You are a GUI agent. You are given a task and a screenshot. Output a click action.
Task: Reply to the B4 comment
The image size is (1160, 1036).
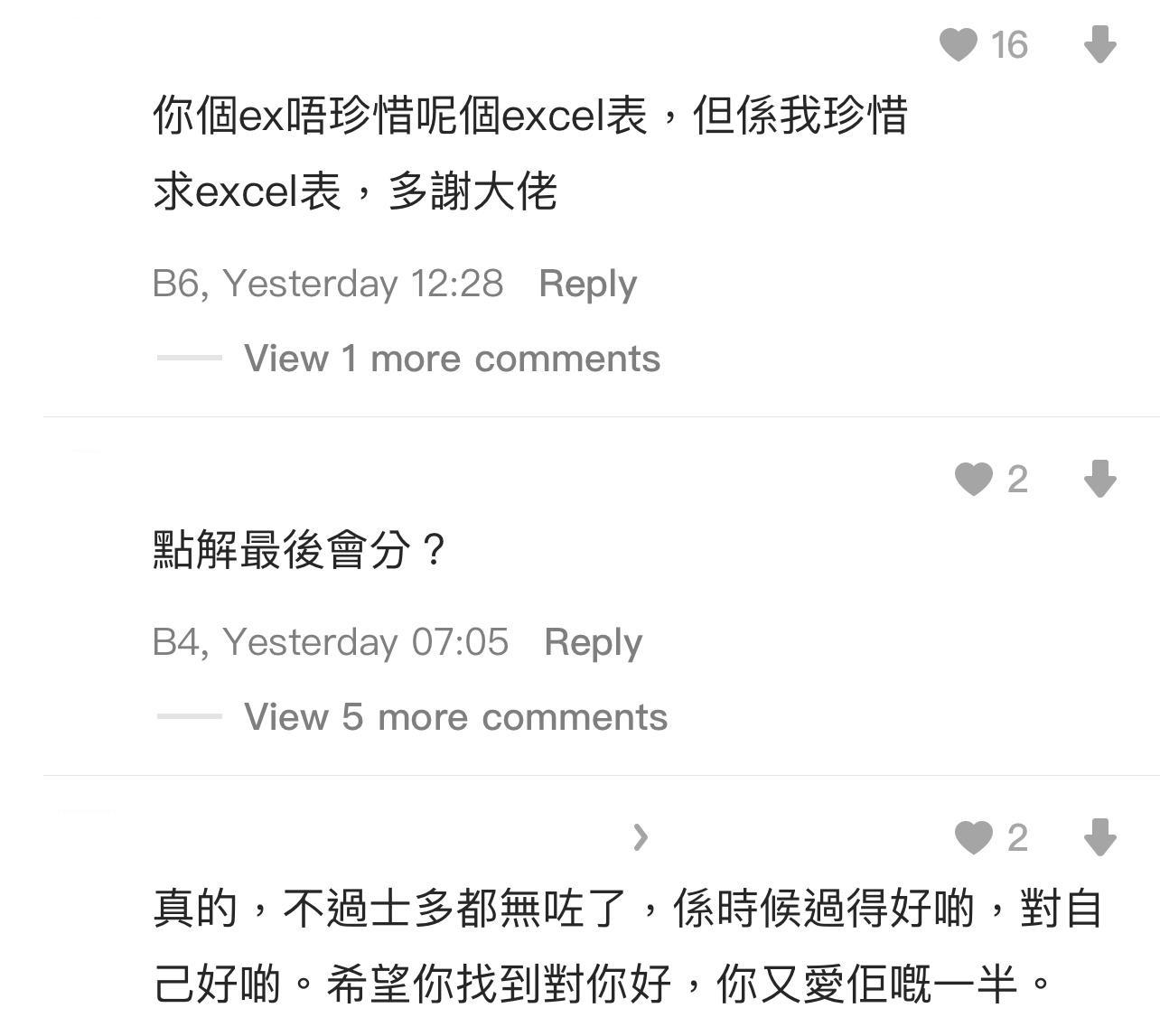(593, 642)
